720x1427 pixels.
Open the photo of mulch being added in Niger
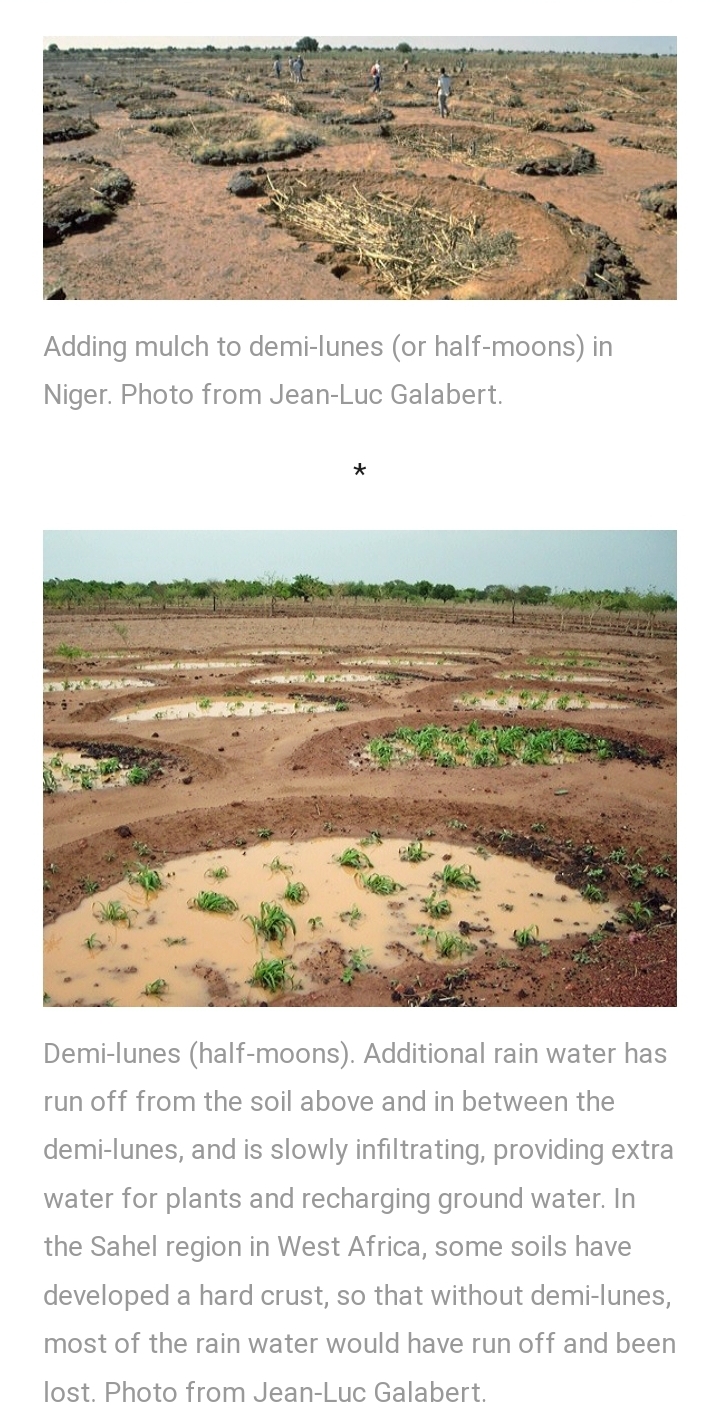[360, 168]
